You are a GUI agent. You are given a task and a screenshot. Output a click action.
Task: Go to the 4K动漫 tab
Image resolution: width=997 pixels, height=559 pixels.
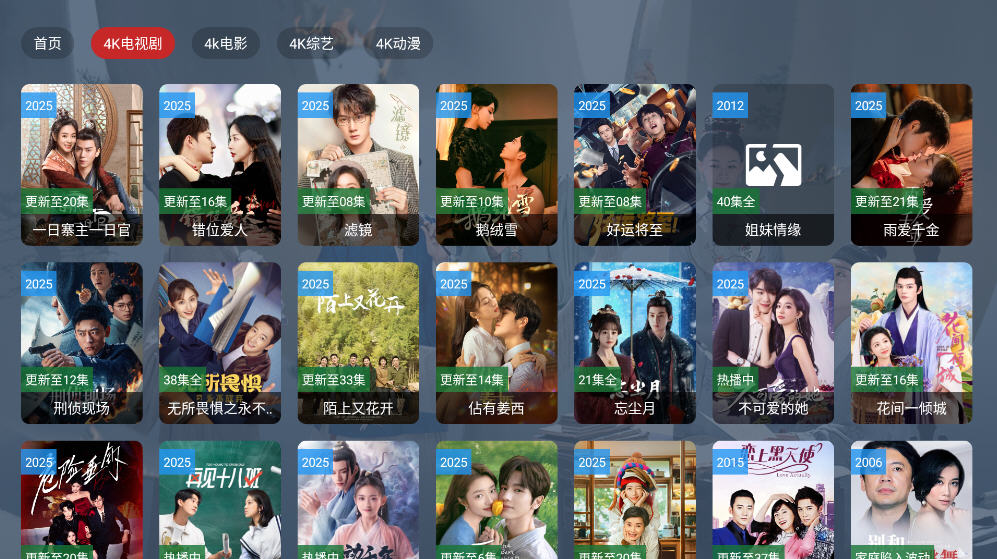pos(398,43)
